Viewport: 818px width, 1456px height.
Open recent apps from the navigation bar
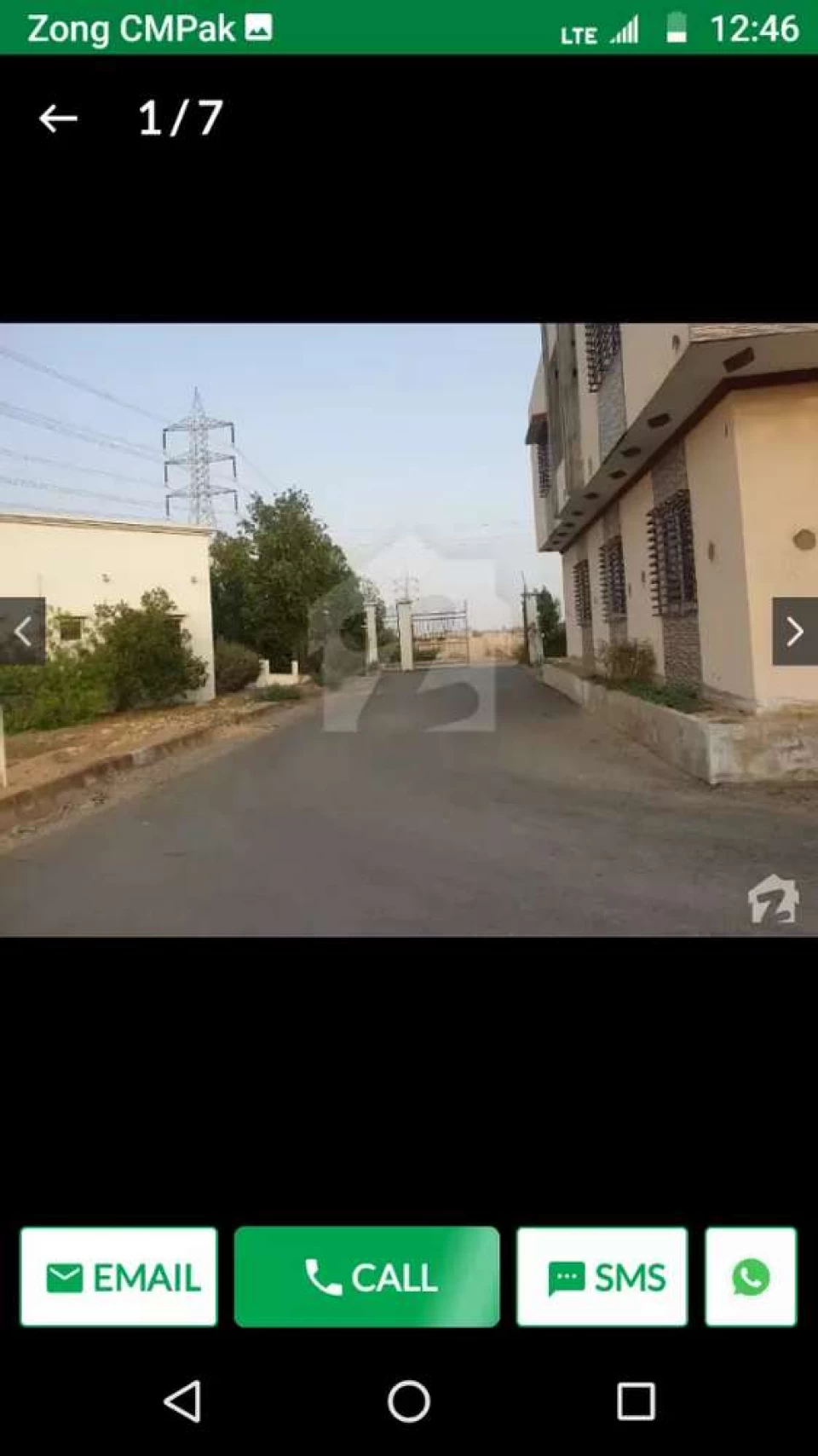click(x=636, y=1401)
